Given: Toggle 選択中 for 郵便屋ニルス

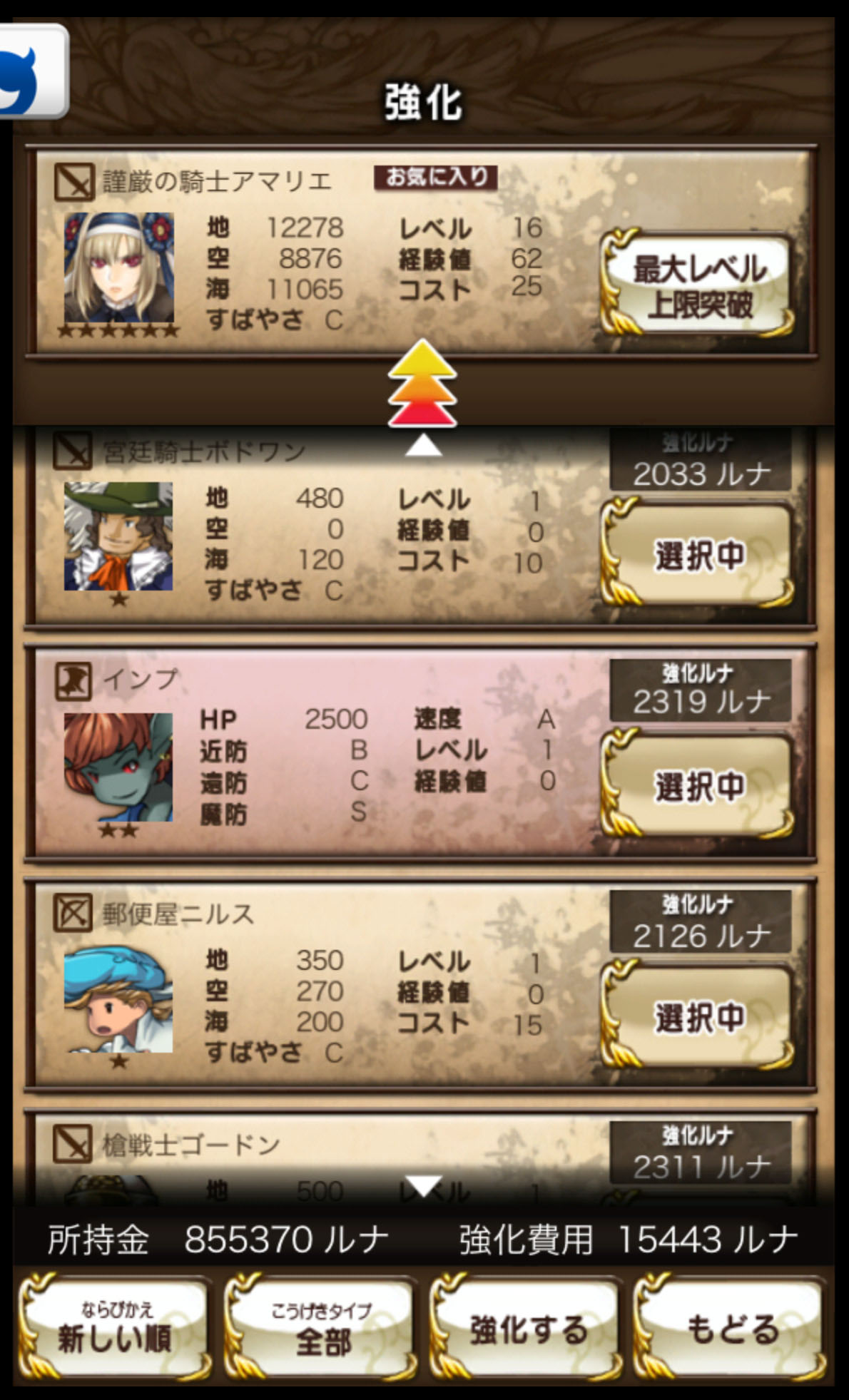Looking at the screenshot, I should [698, 1017].
